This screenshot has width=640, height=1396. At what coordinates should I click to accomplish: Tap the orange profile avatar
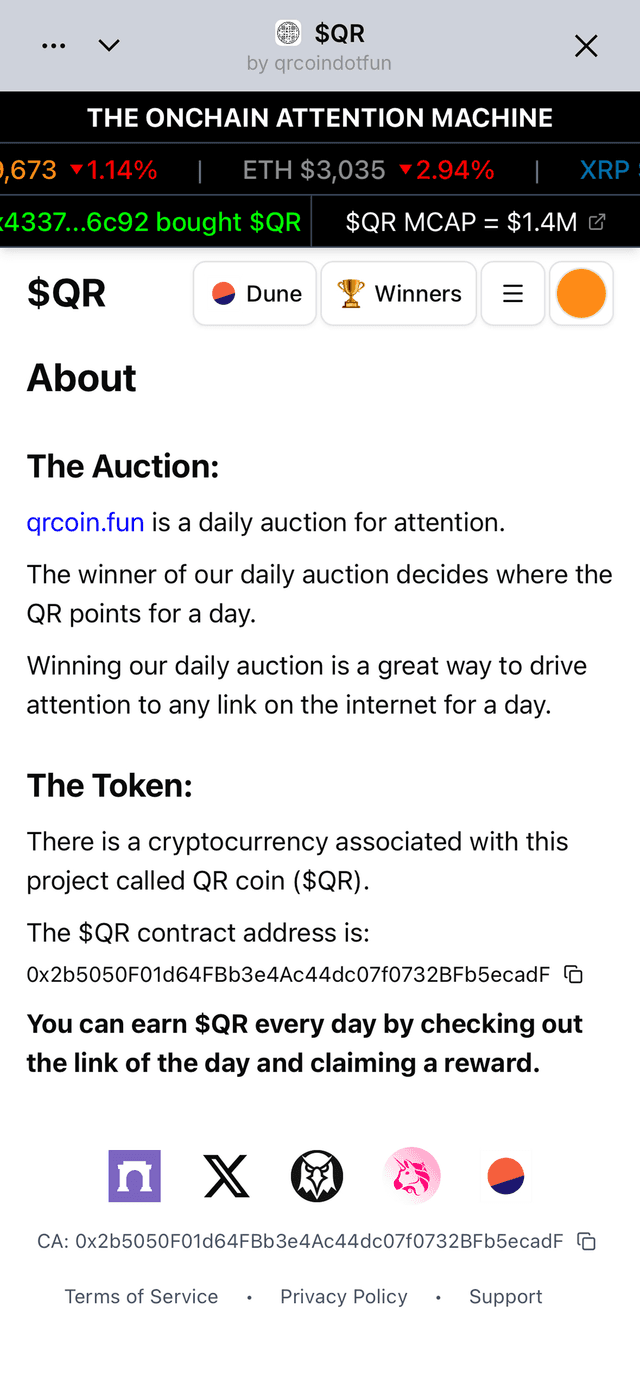pos(581,294)
